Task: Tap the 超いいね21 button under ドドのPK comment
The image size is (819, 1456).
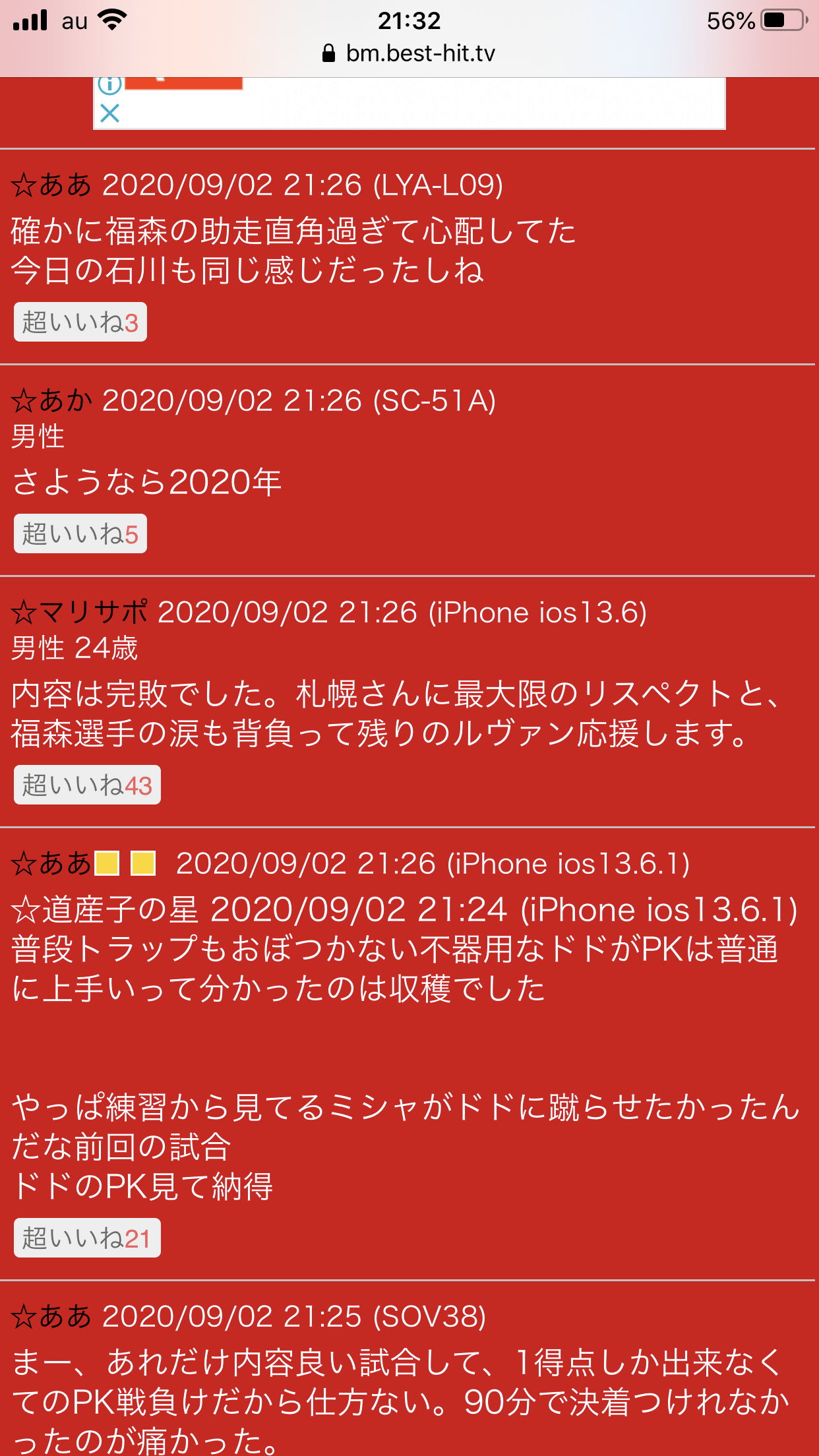Action: click(x=87, y=1238)
